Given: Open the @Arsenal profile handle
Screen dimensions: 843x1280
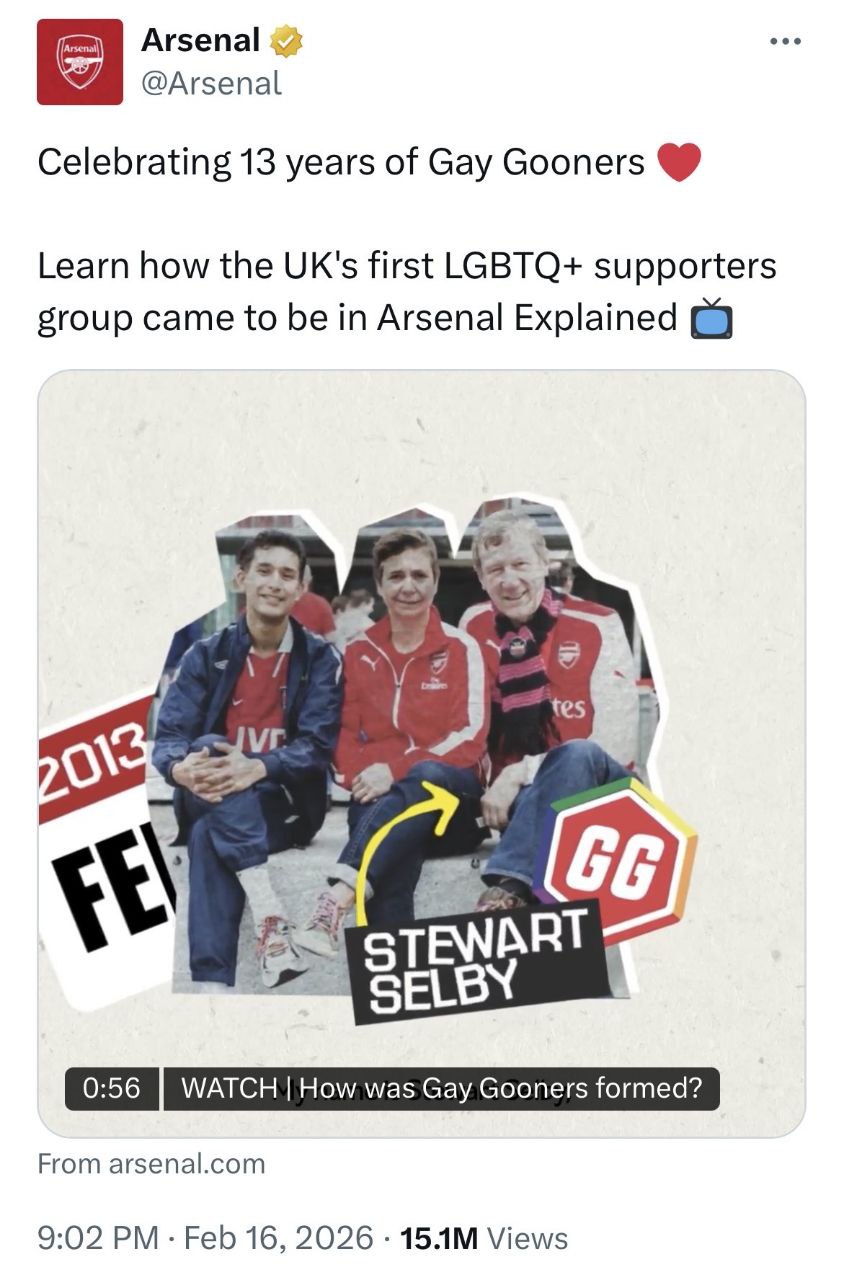Looking at the screenshot, I should [x=211, y=84].
